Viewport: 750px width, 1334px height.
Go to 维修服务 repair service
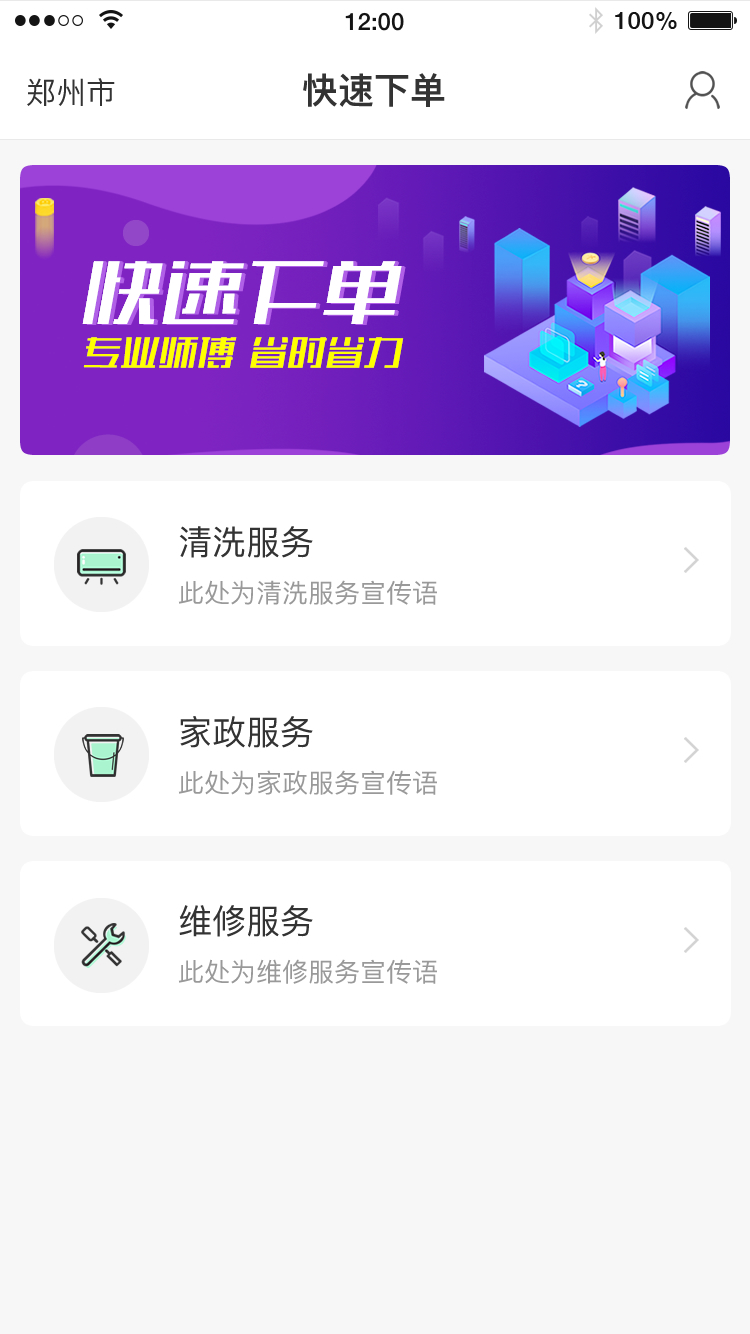pos(375,943)
